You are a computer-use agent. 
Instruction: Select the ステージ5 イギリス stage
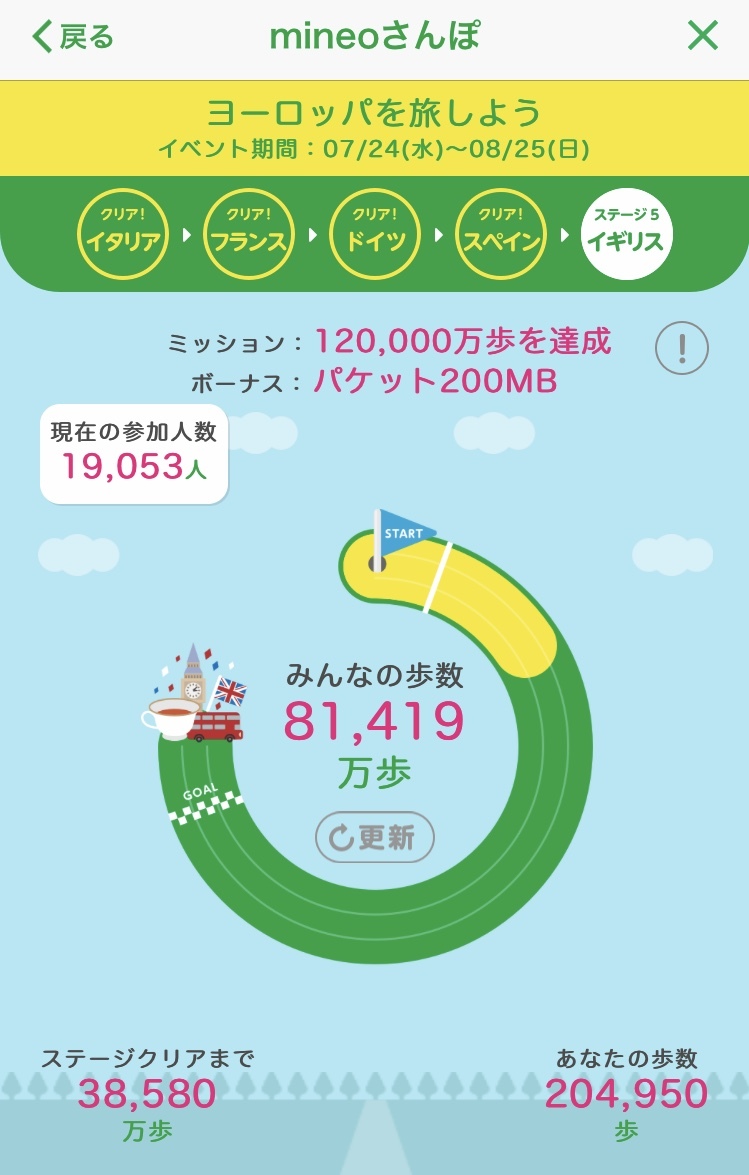(x=628, y=235)
